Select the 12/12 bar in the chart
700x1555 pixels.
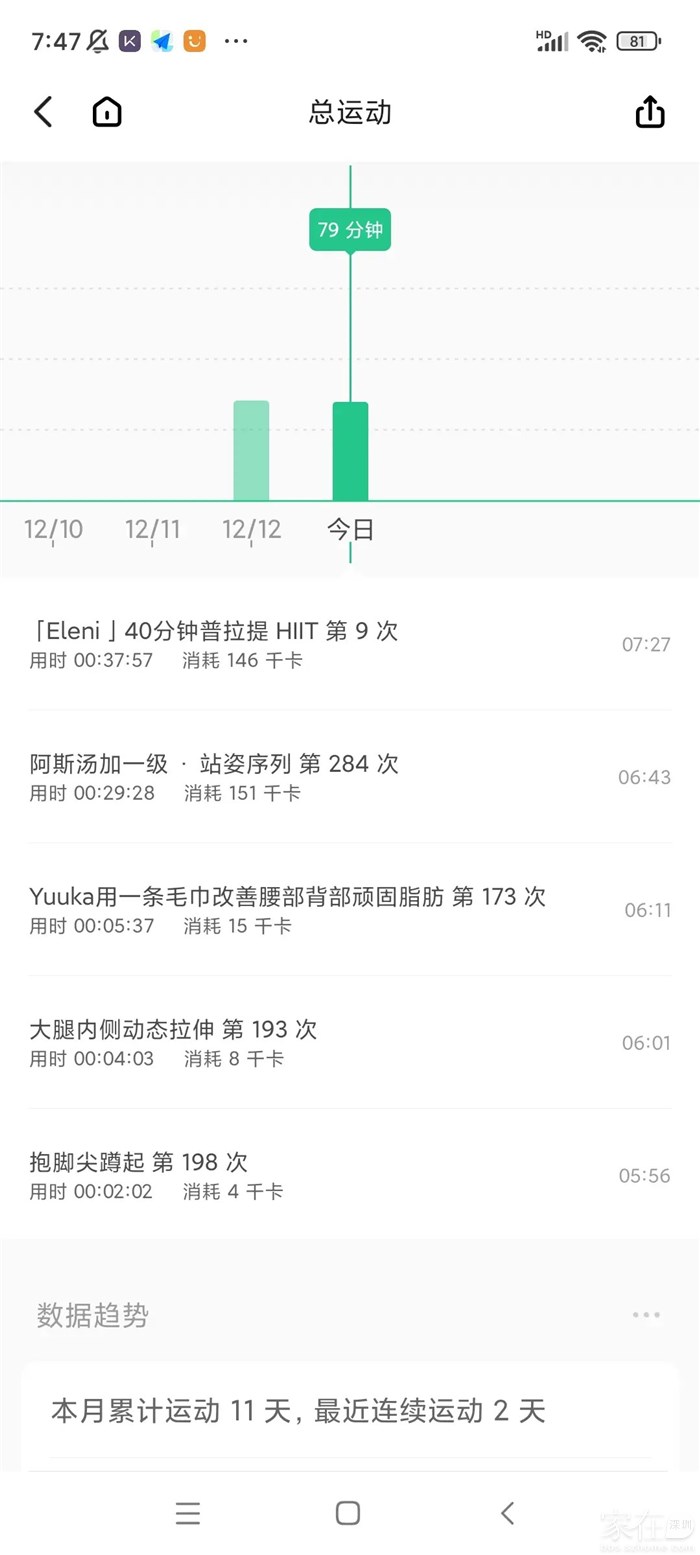(251, 451)
